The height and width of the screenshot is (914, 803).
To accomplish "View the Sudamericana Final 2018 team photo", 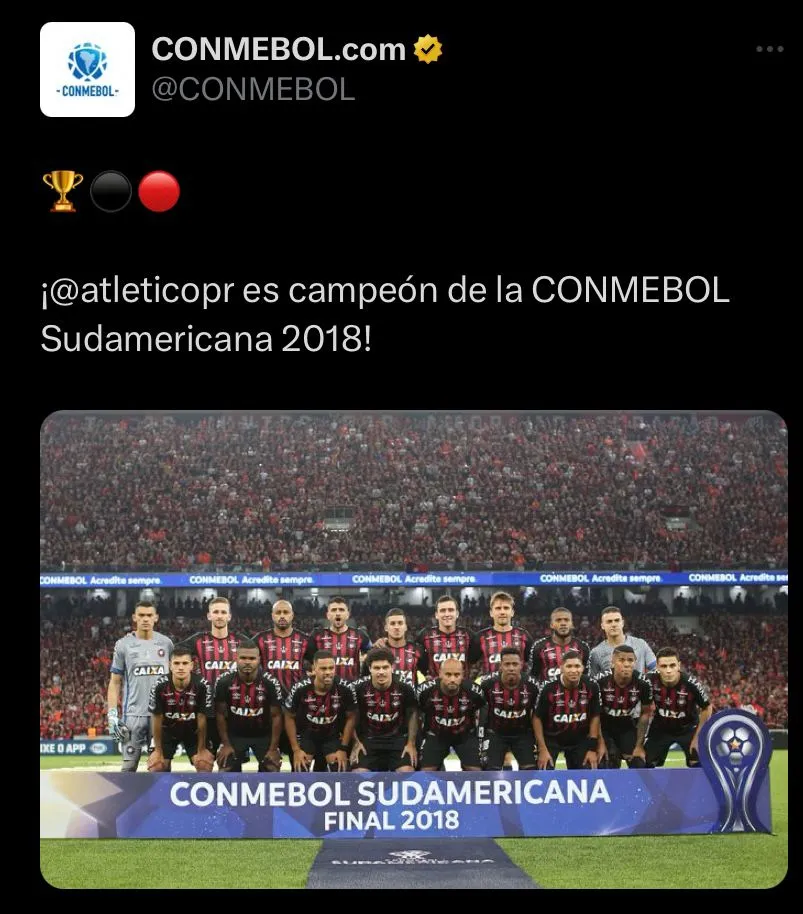I will pos(413,649).
